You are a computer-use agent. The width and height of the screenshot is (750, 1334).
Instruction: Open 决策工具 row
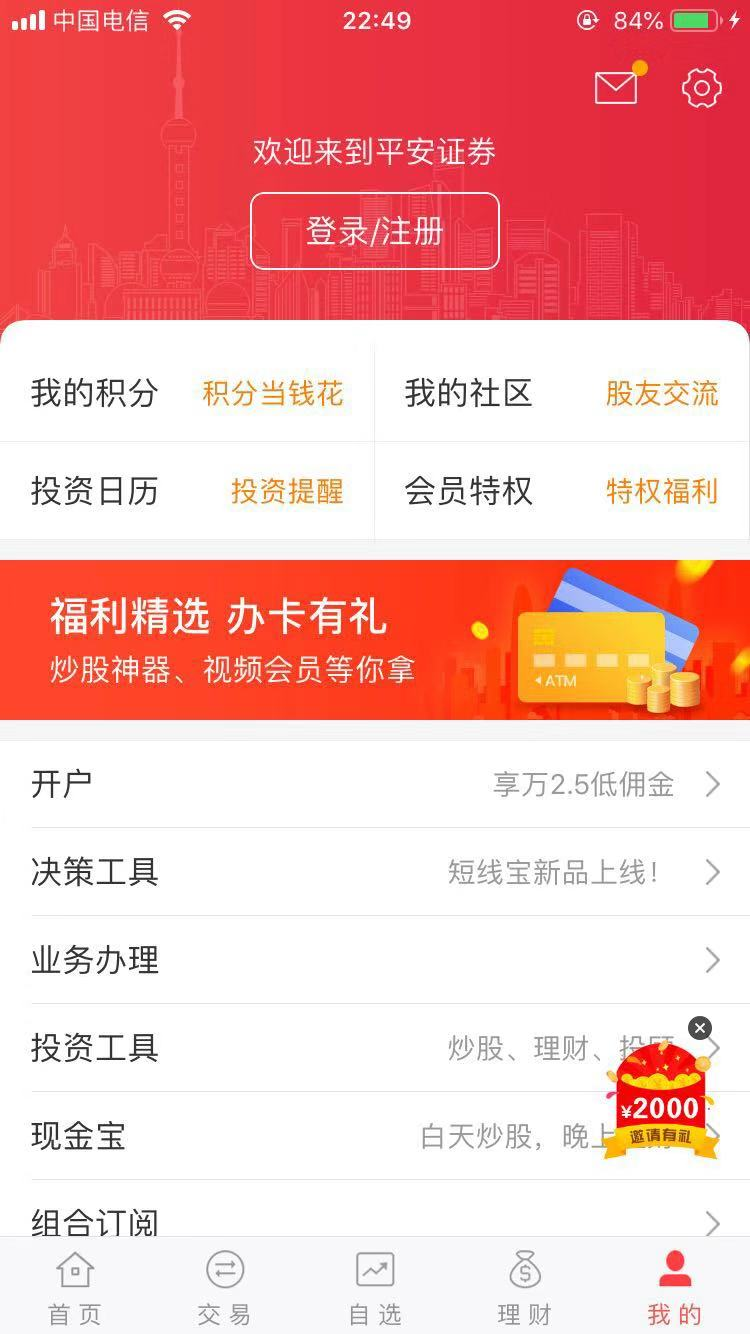(375, 872)
